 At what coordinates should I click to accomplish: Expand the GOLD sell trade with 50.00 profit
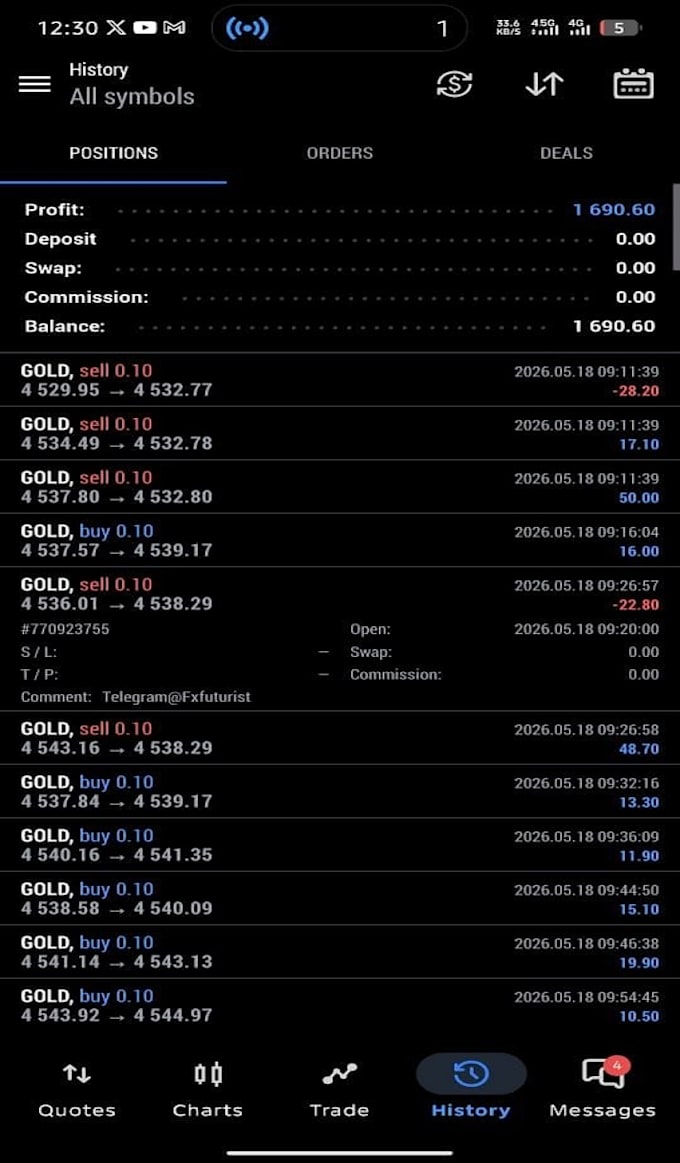click(340, 487)
